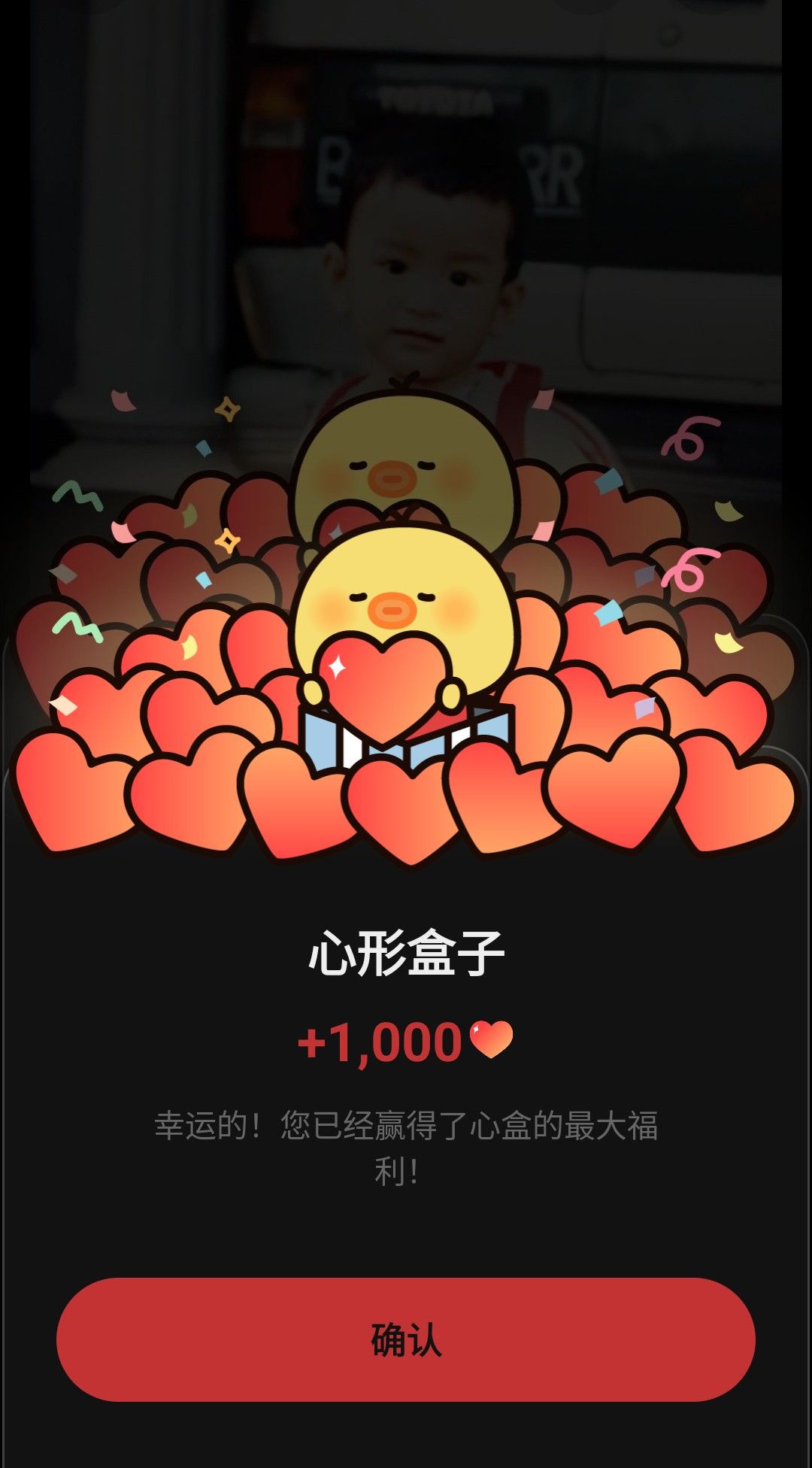Tap the 确认 confirm button
Screen dimensions: 812x1468
[x=406, y=1339]
